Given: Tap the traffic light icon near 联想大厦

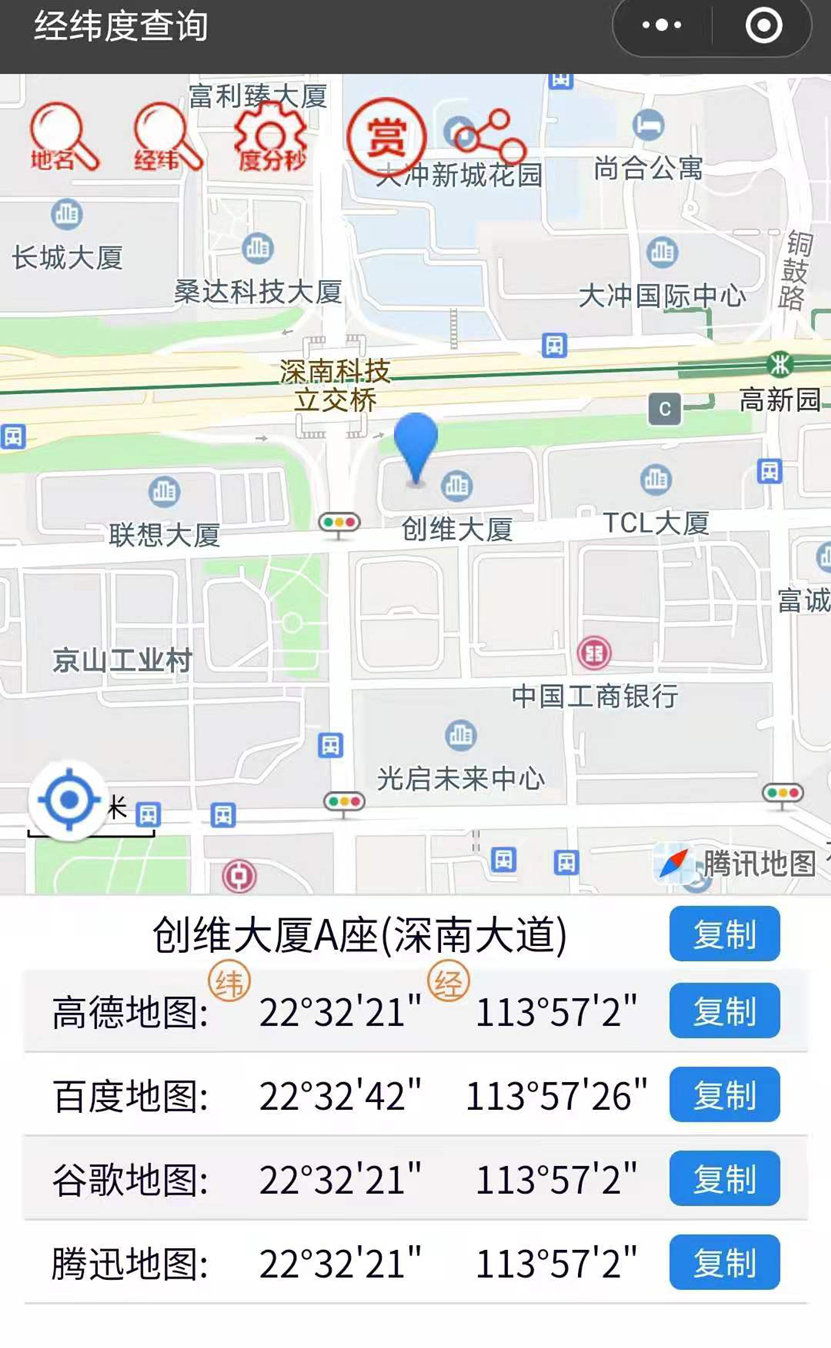Looking at the screenshot, I should [341, 522].
